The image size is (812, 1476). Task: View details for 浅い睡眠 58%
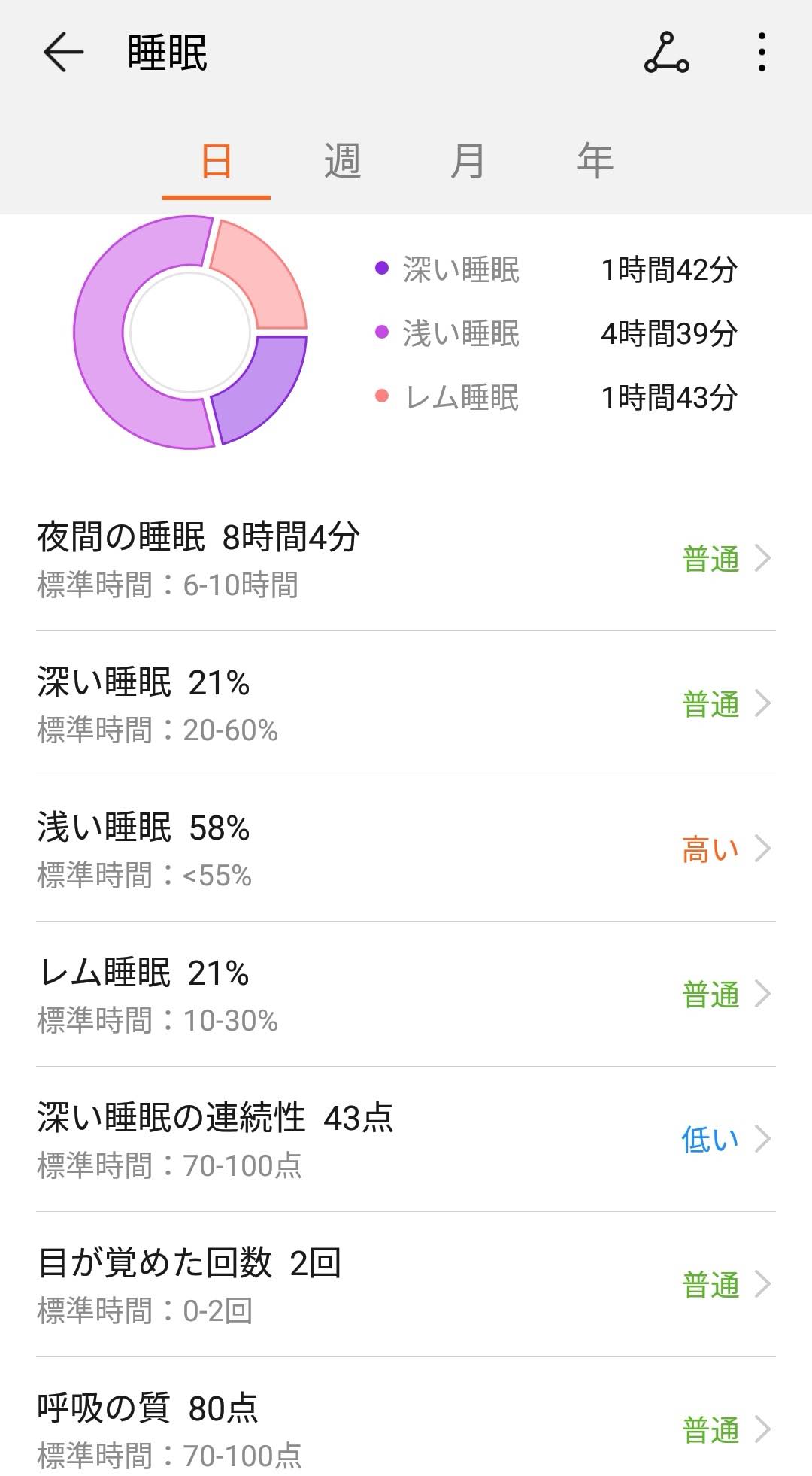click(406, 850)
